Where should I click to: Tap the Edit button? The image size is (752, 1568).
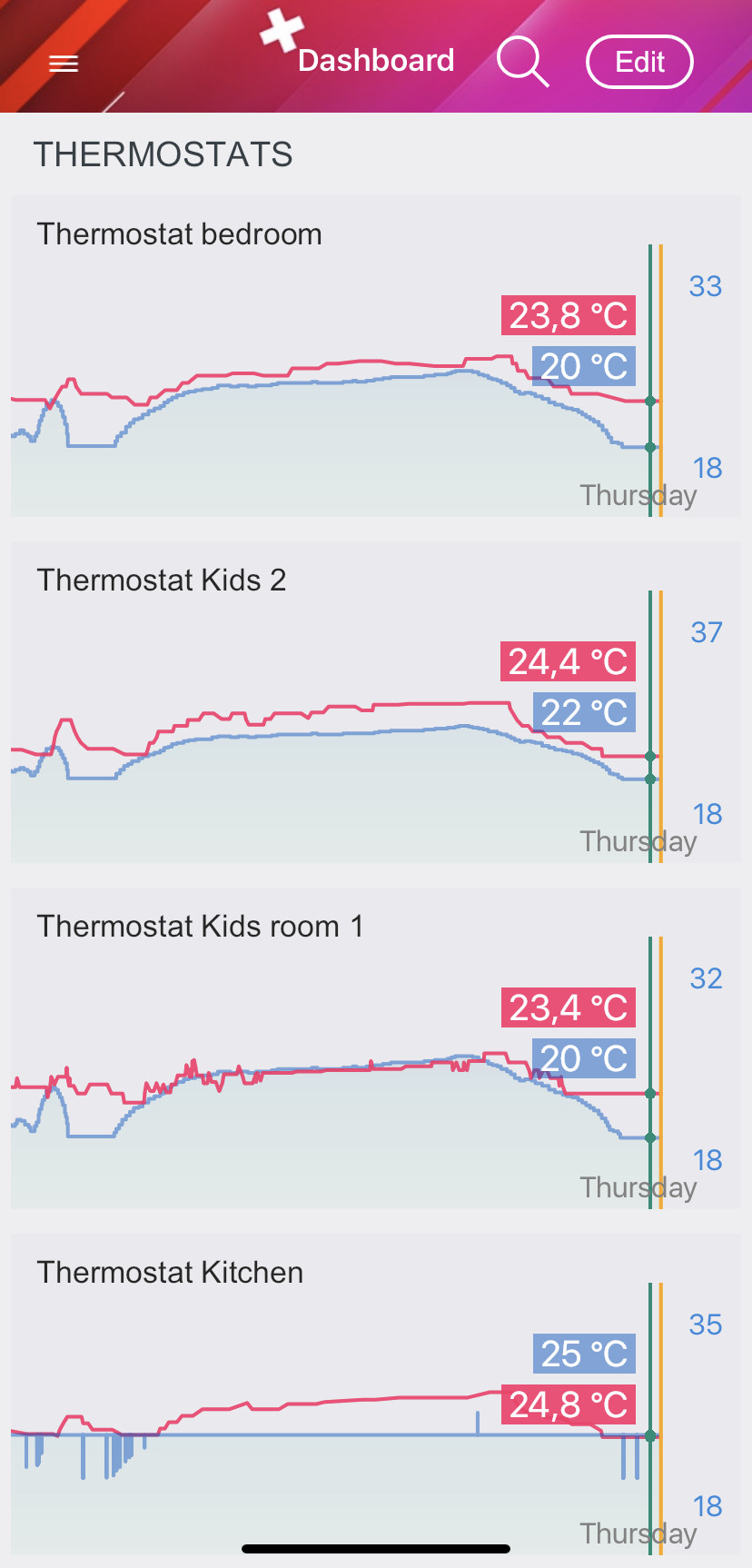[x=640, y=62]
